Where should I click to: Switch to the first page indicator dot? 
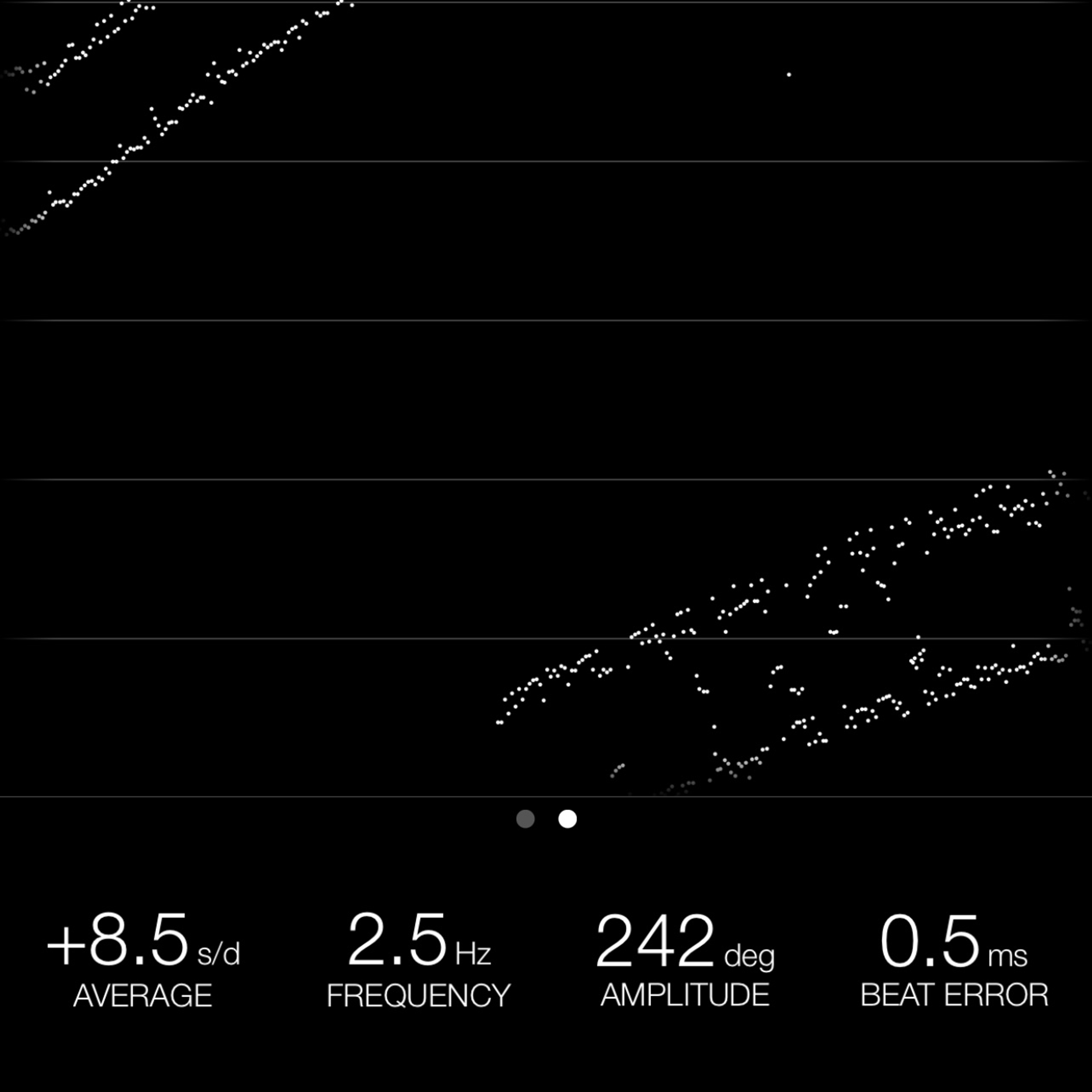point(526,819)
